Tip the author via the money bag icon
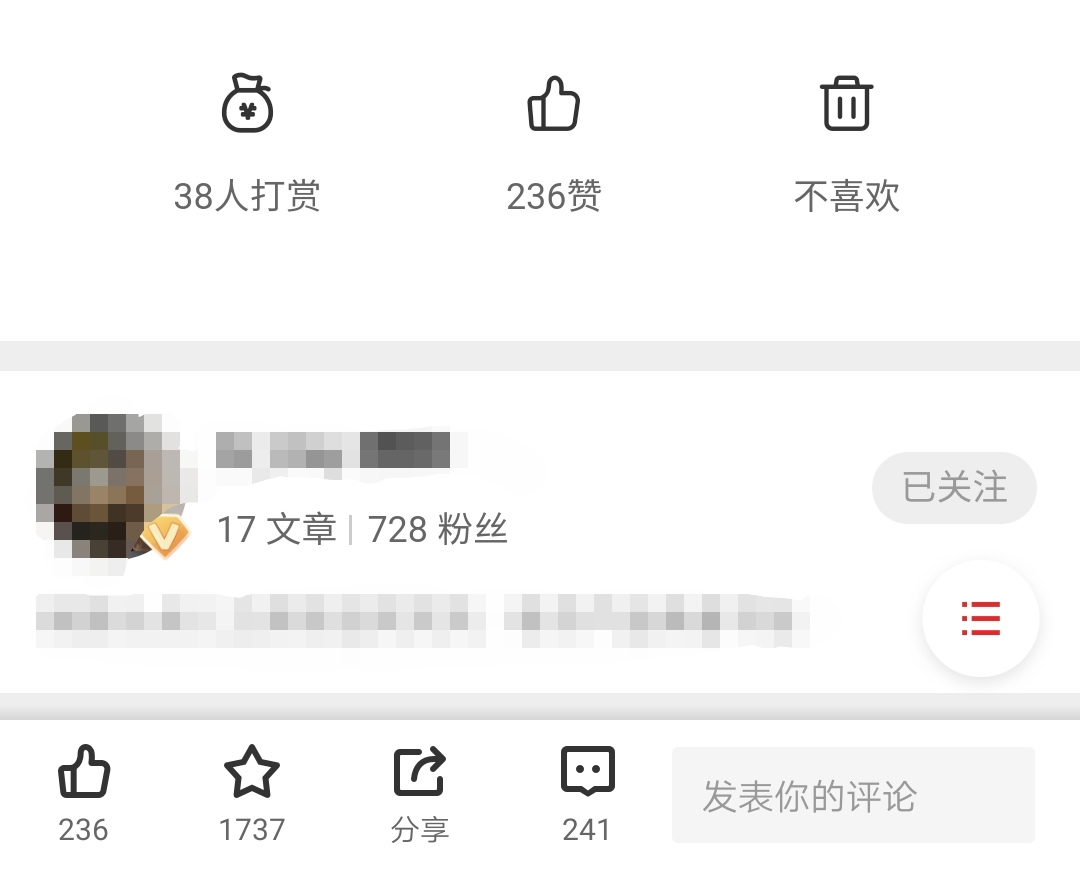The height and width of the screenshot is (870, 1080). point(247,105)
